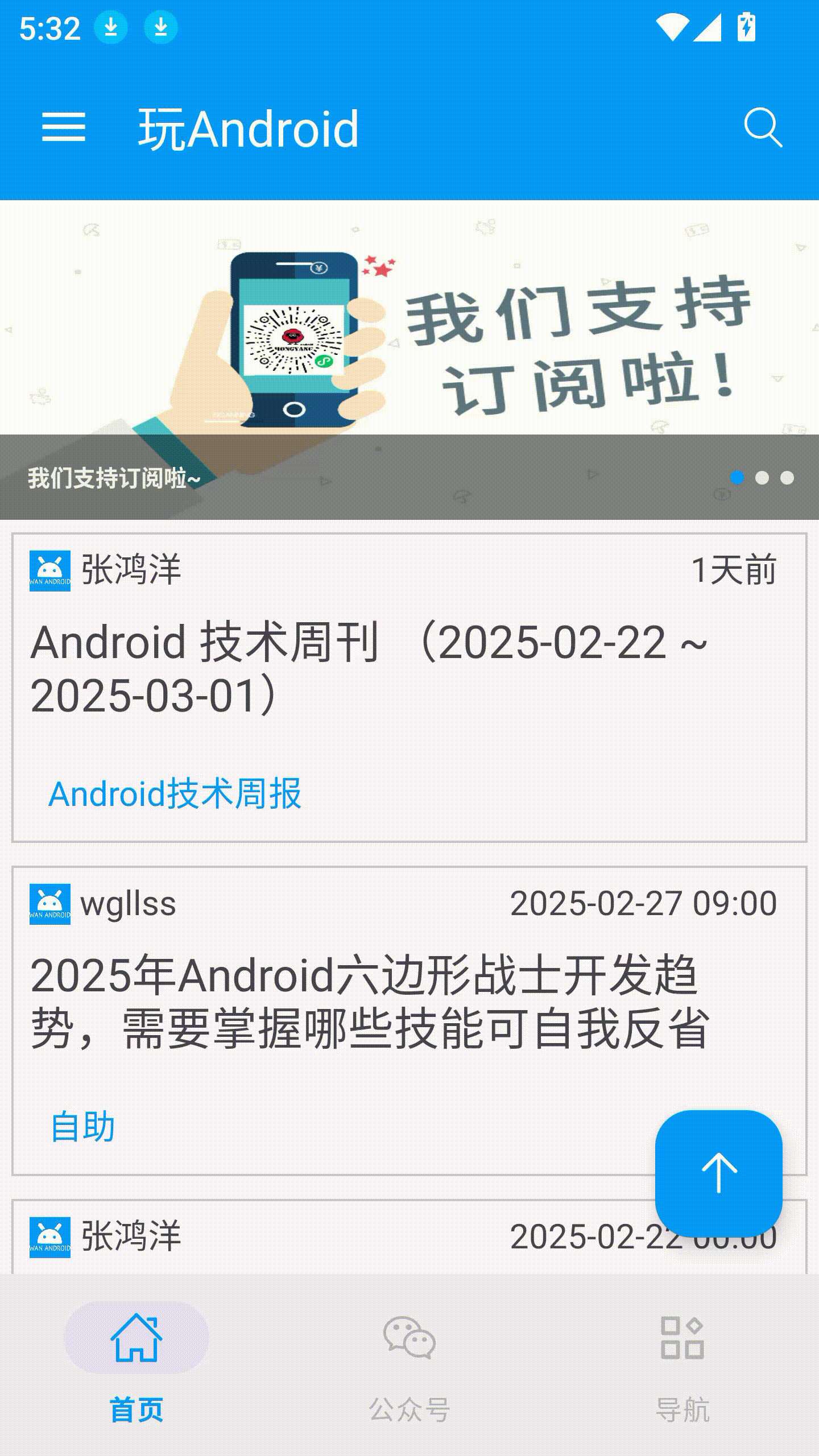Open the hamburger drawer menu
The image size is (819, 1456).
[64, 127]
